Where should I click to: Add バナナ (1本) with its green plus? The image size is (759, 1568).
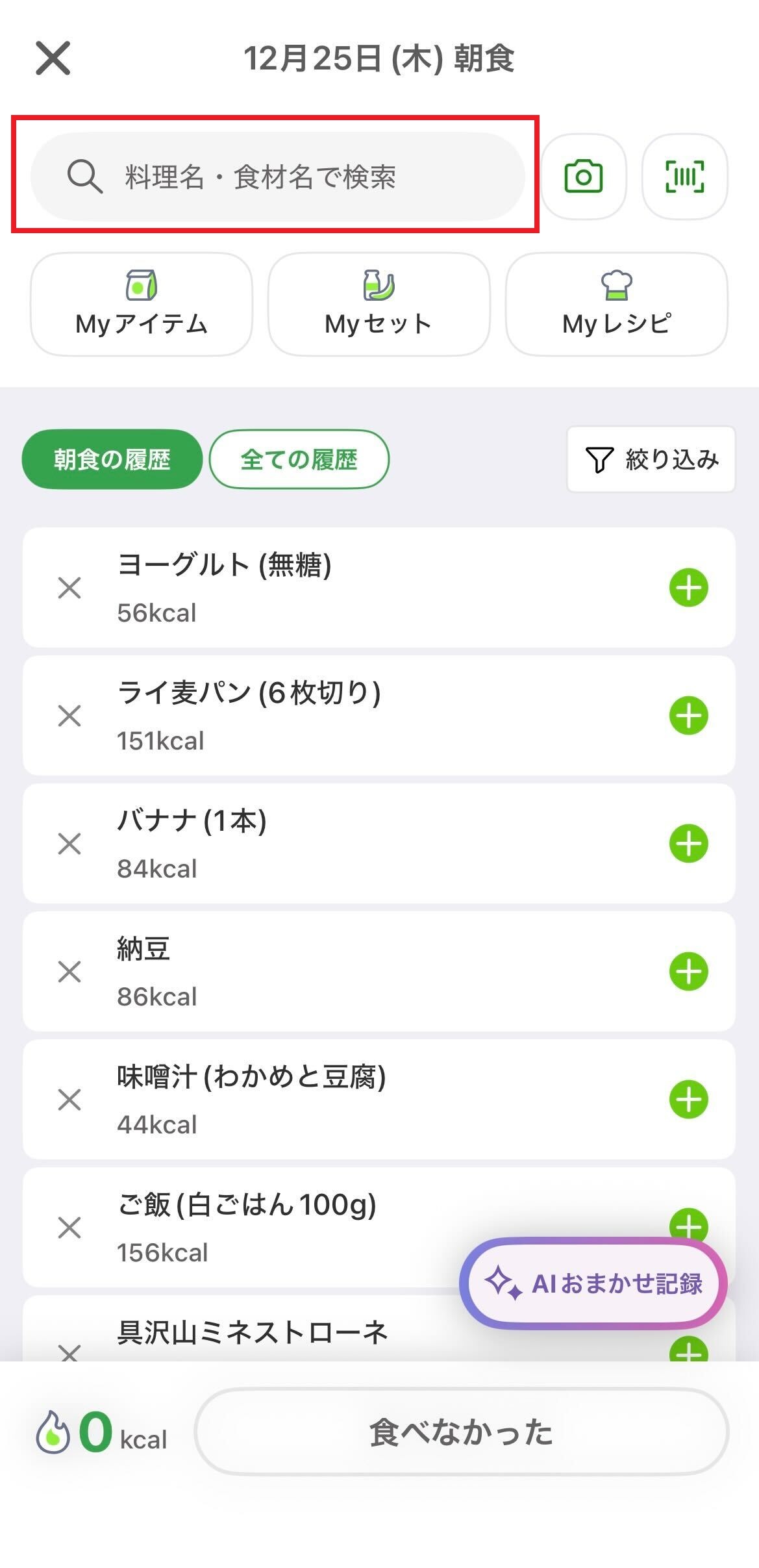pyautogui.click(x=690, y=844)
